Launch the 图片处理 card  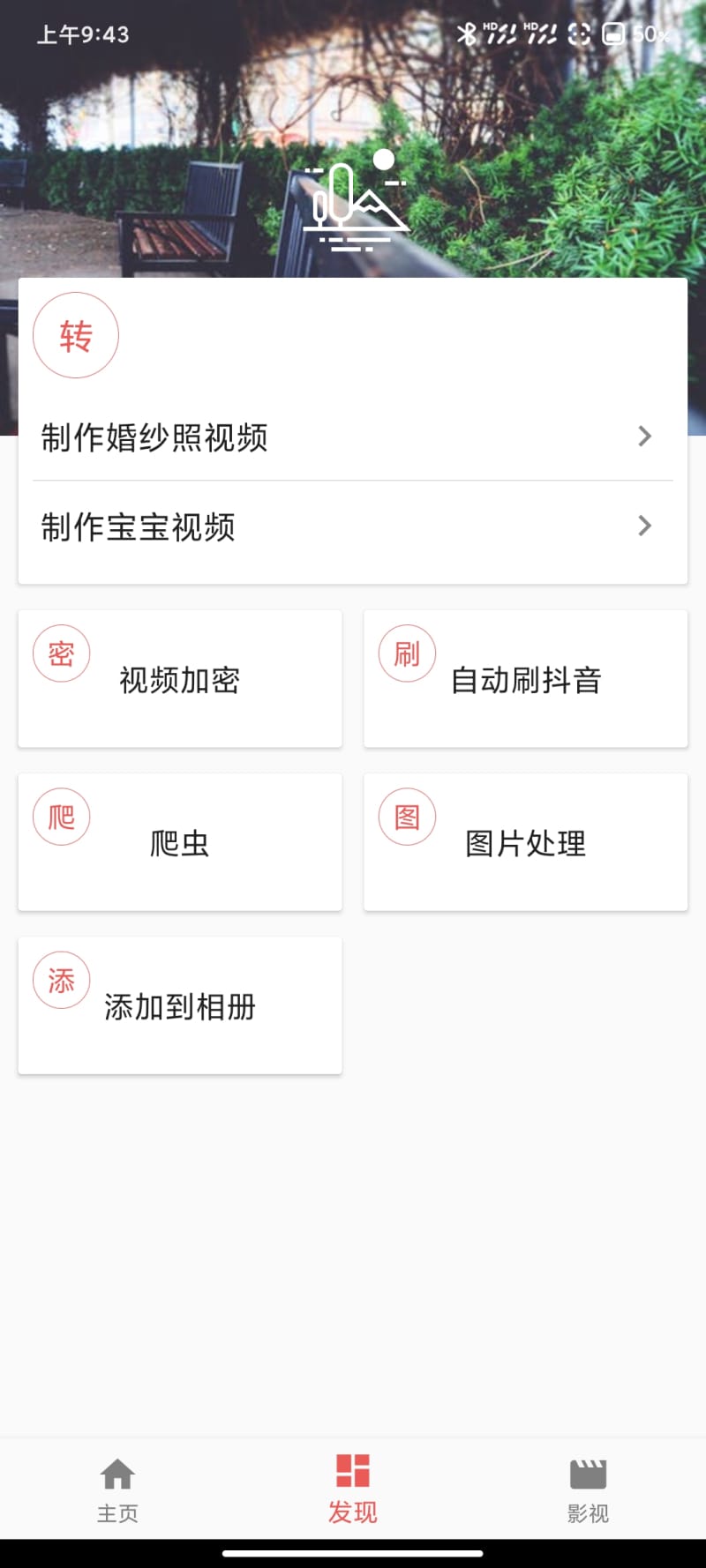(x=526, y=842)
